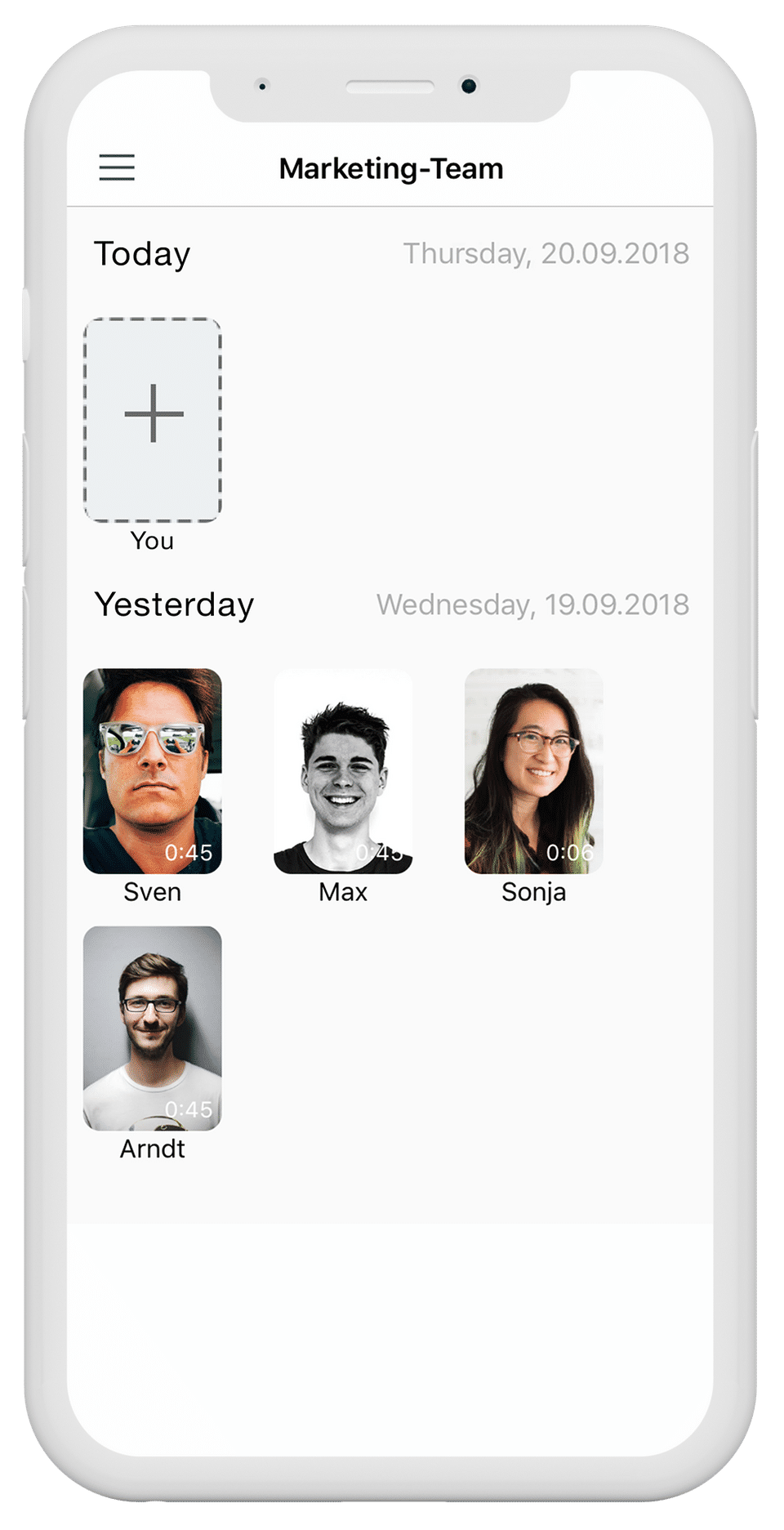Viewport: 784px width, 1530px height.
Task: View Sonja's video update
Action: pyautogui.click(x=533, y=770)
